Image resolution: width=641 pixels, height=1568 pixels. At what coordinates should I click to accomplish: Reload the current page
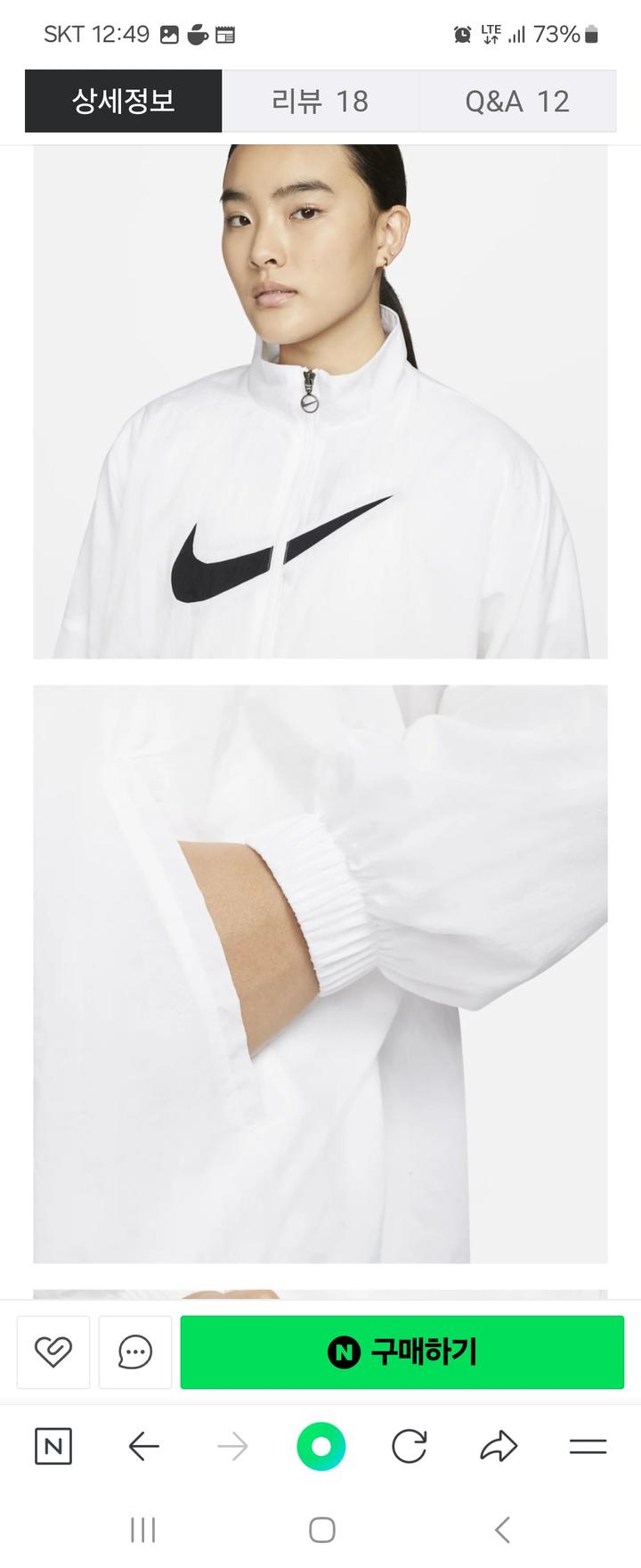pos(410,1446)
